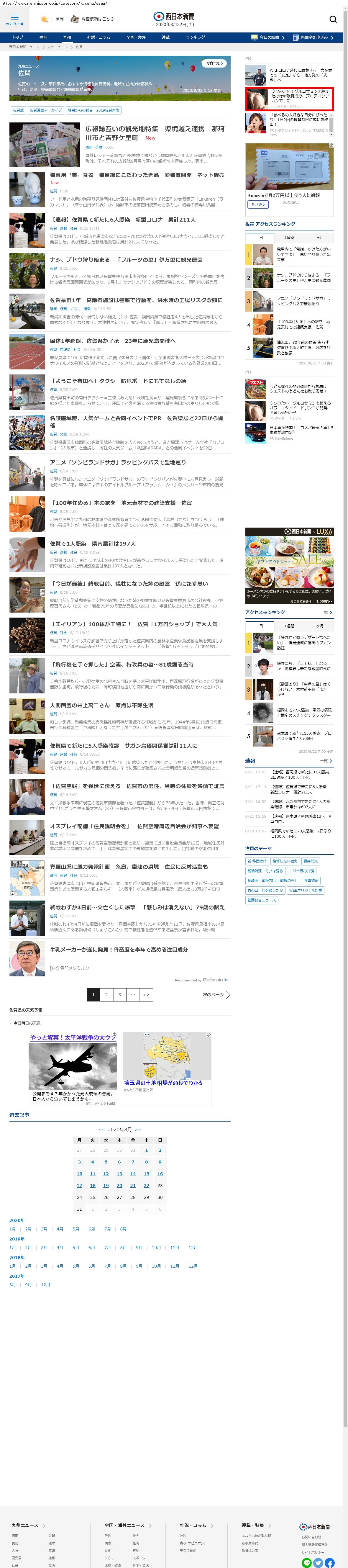The width and height of the screenshot is (348, 1568).
Task: Switch to the 社説・コラム tab
Action: (x=99, y=38)
